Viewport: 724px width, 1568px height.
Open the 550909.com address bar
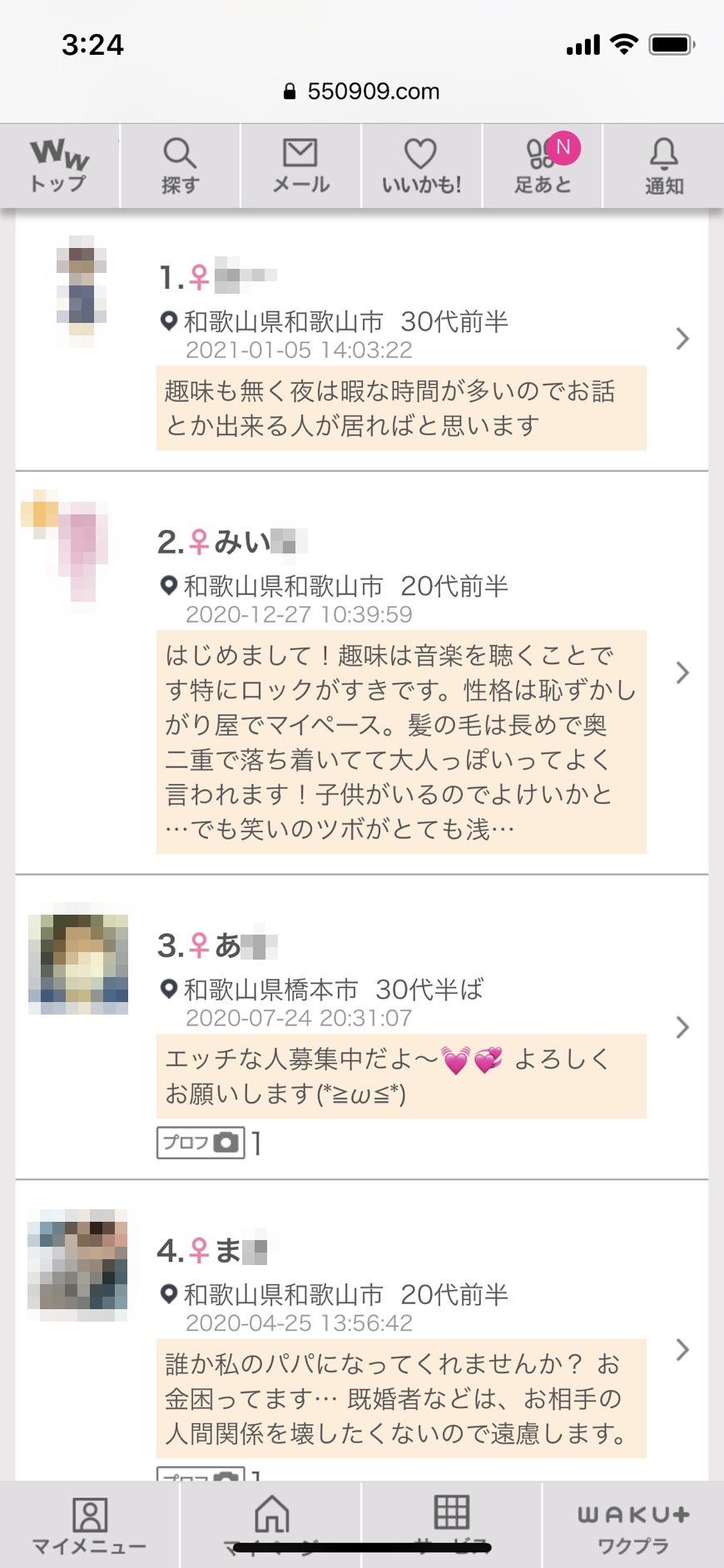(362, 92)
